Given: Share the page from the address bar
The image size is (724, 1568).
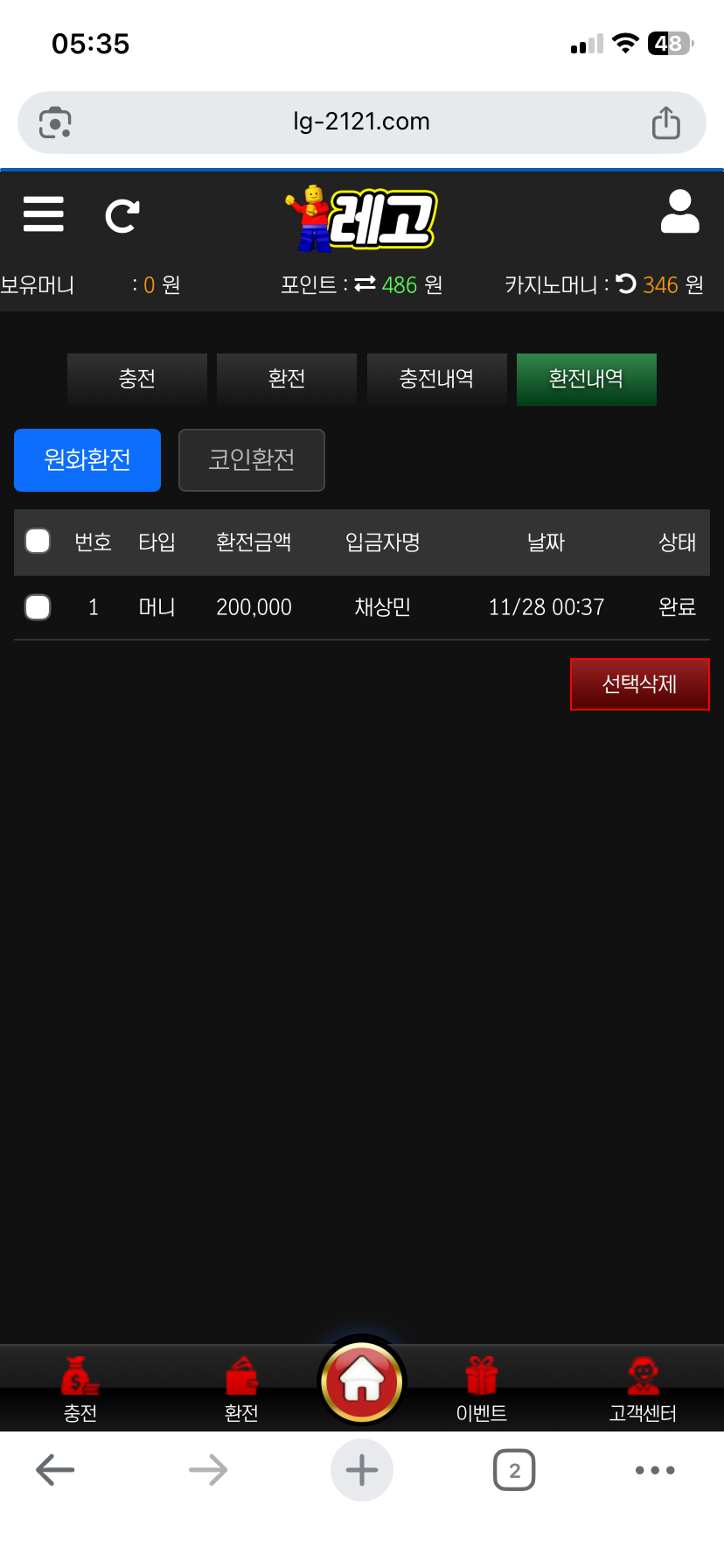Looking at the screenshot, I should click(665, 122).
